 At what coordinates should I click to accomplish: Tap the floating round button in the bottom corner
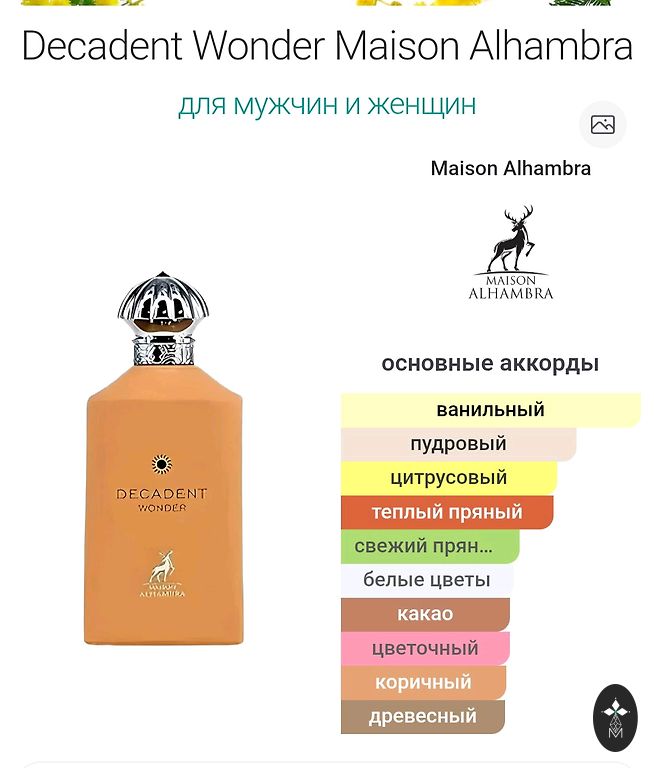(615, 717)
